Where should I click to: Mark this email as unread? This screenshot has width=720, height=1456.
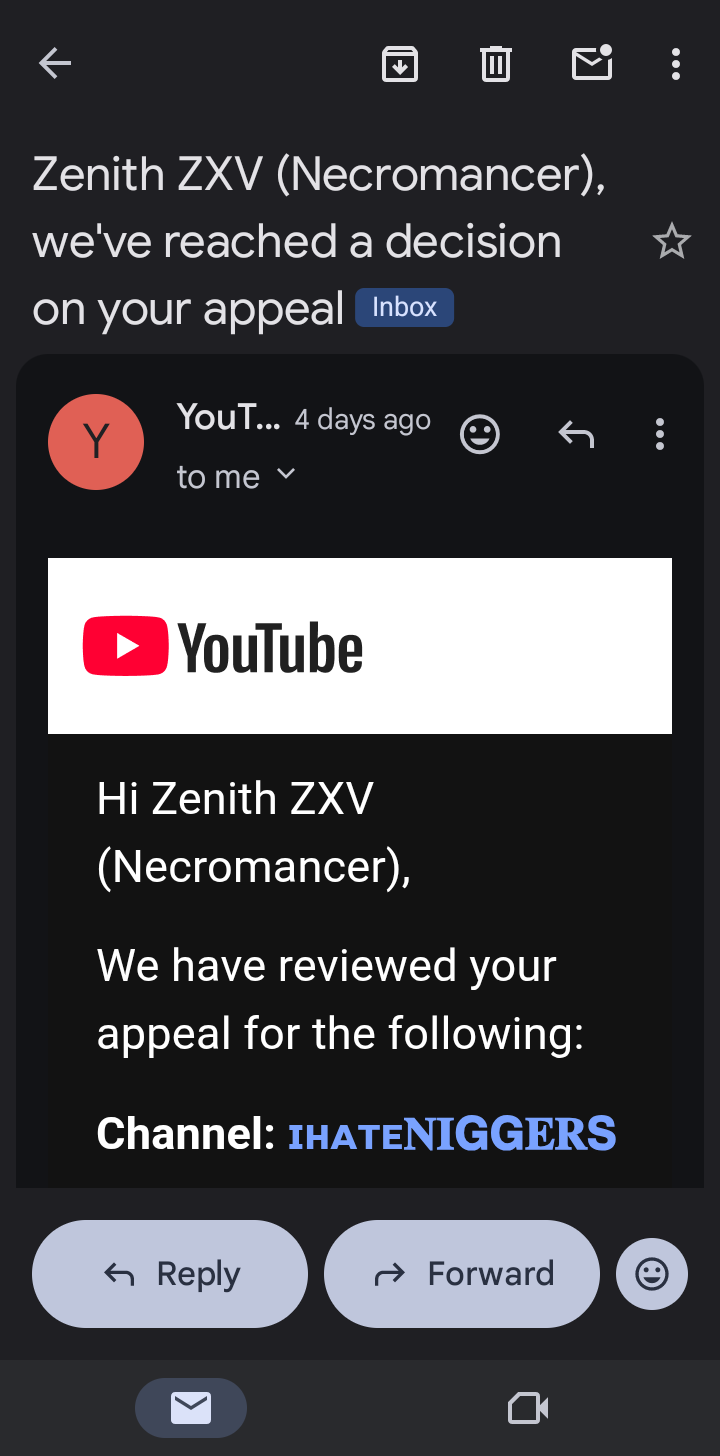592,64
